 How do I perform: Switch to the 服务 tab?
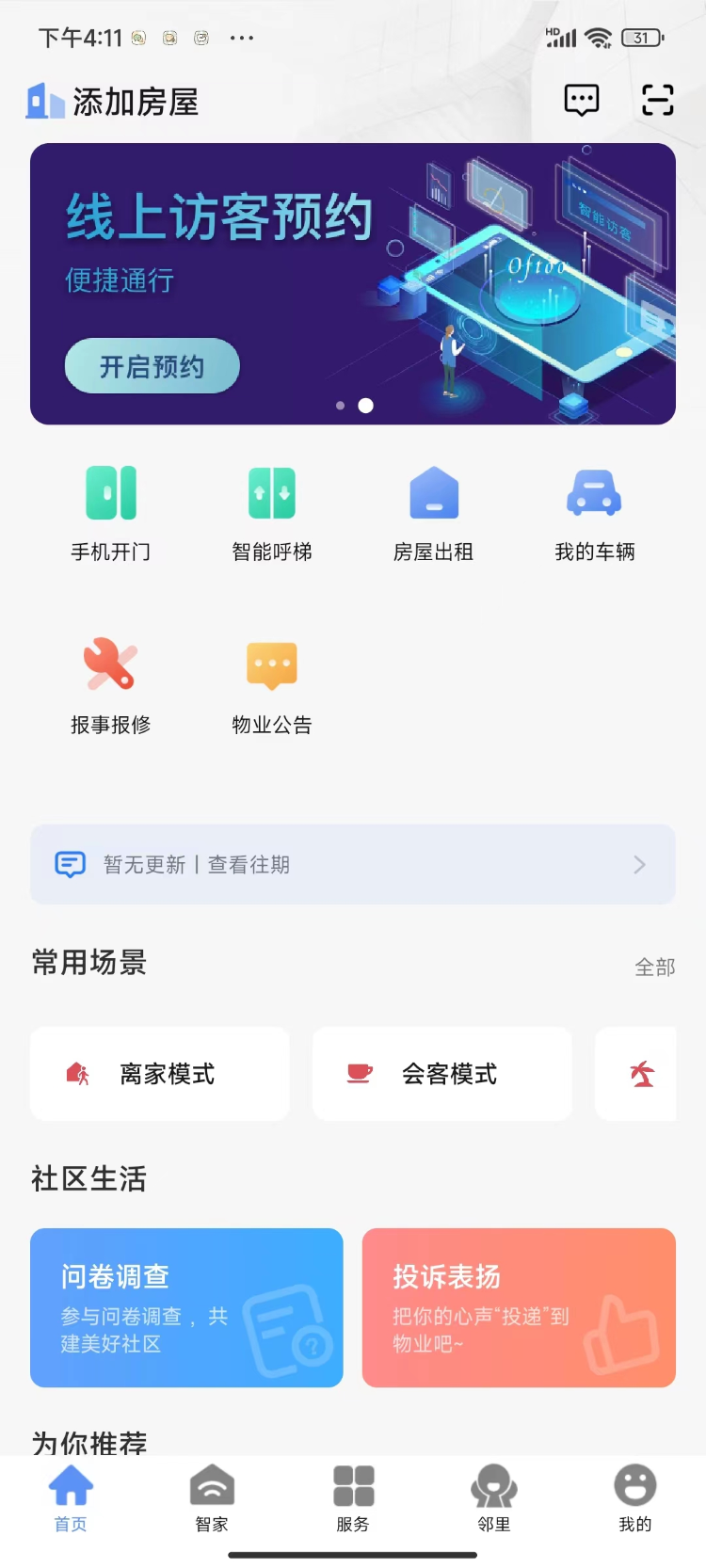coord(353,1499)
